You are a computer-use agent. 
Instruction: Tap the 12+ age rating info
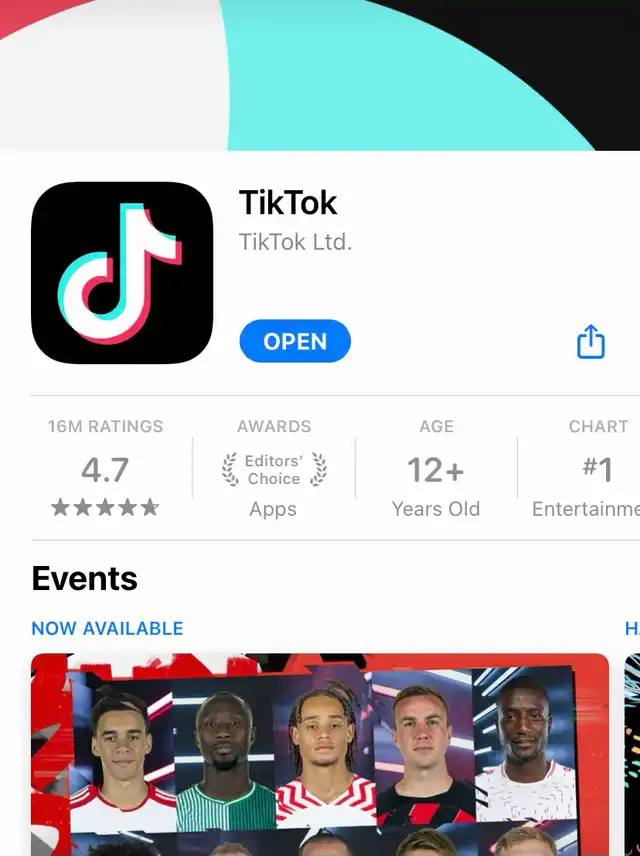coord(435,469)
